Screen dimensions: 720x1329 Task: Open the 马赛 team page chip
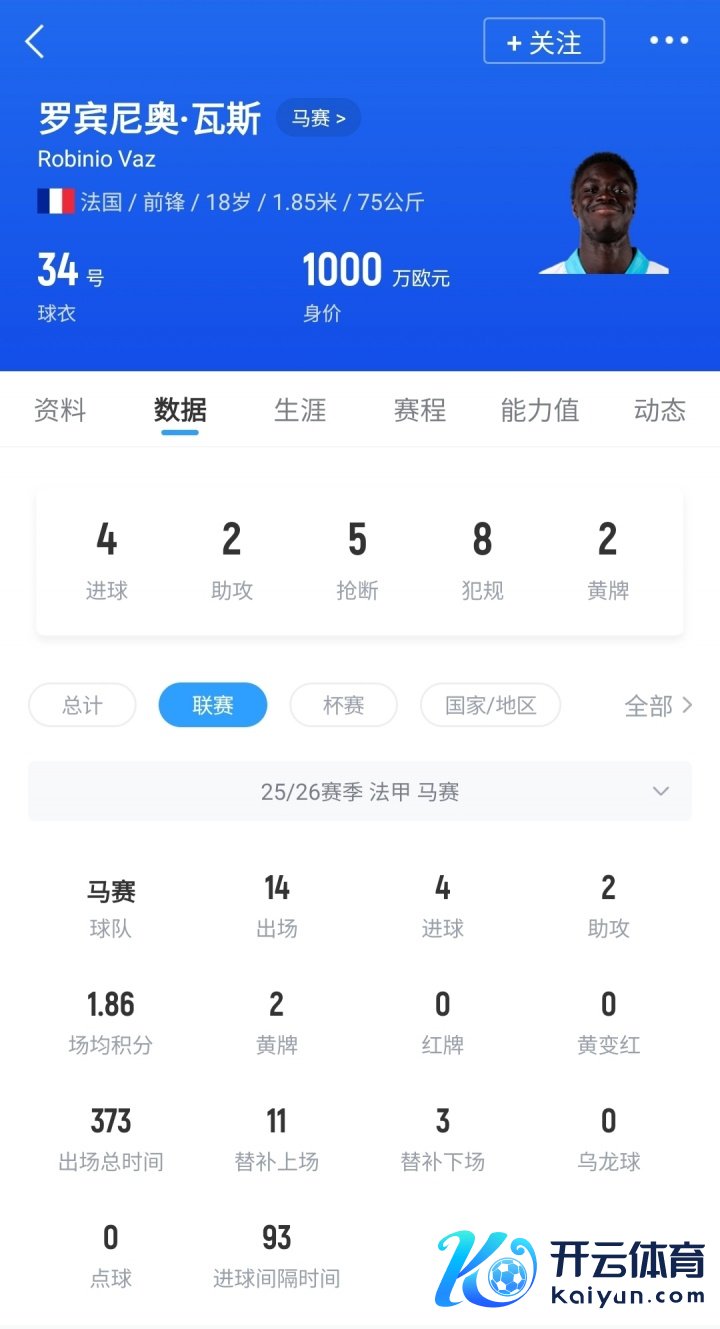pyautogui.click(x=318, y=118)
